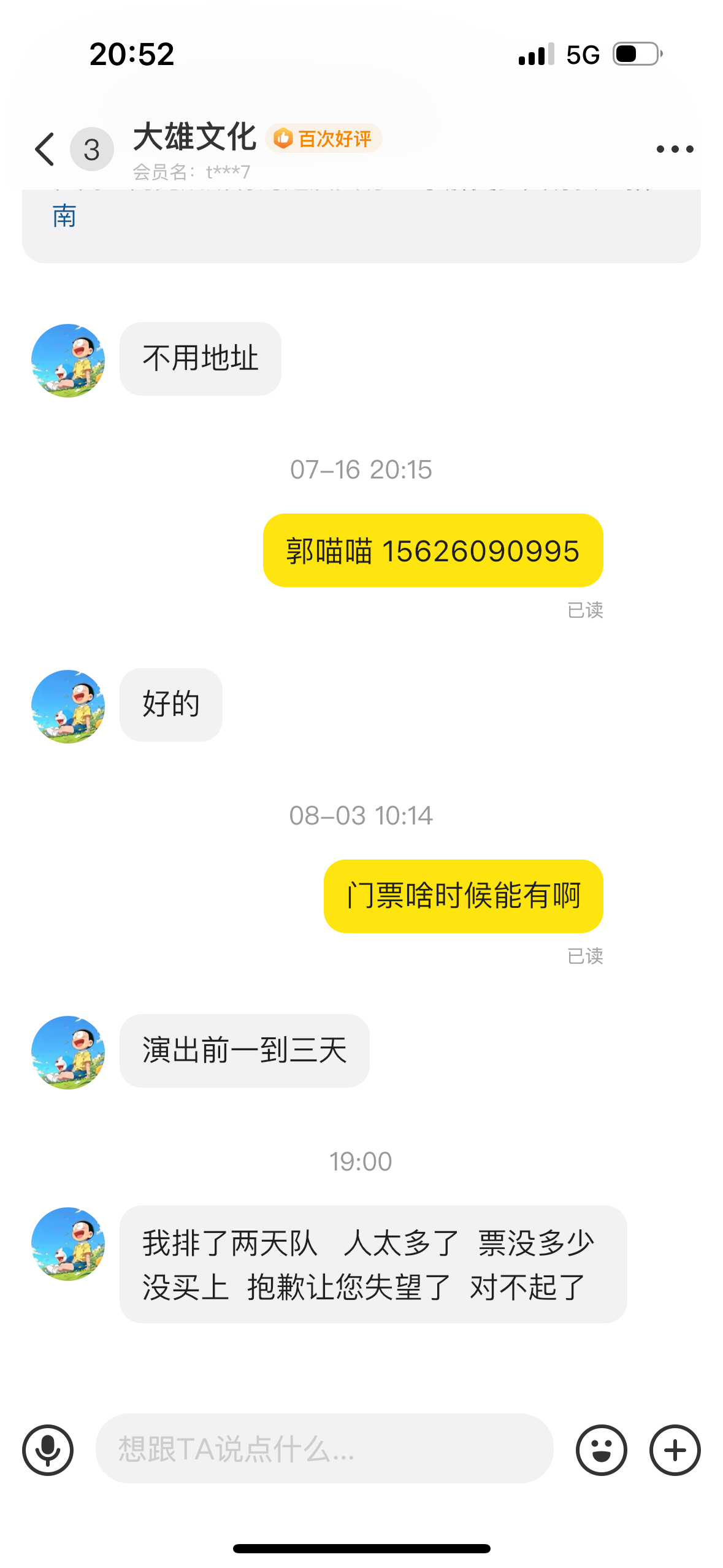Open the plus attachments menu
This screenshot has height=1568, width=723.
pyautogui.click(x=675, y=1450)
